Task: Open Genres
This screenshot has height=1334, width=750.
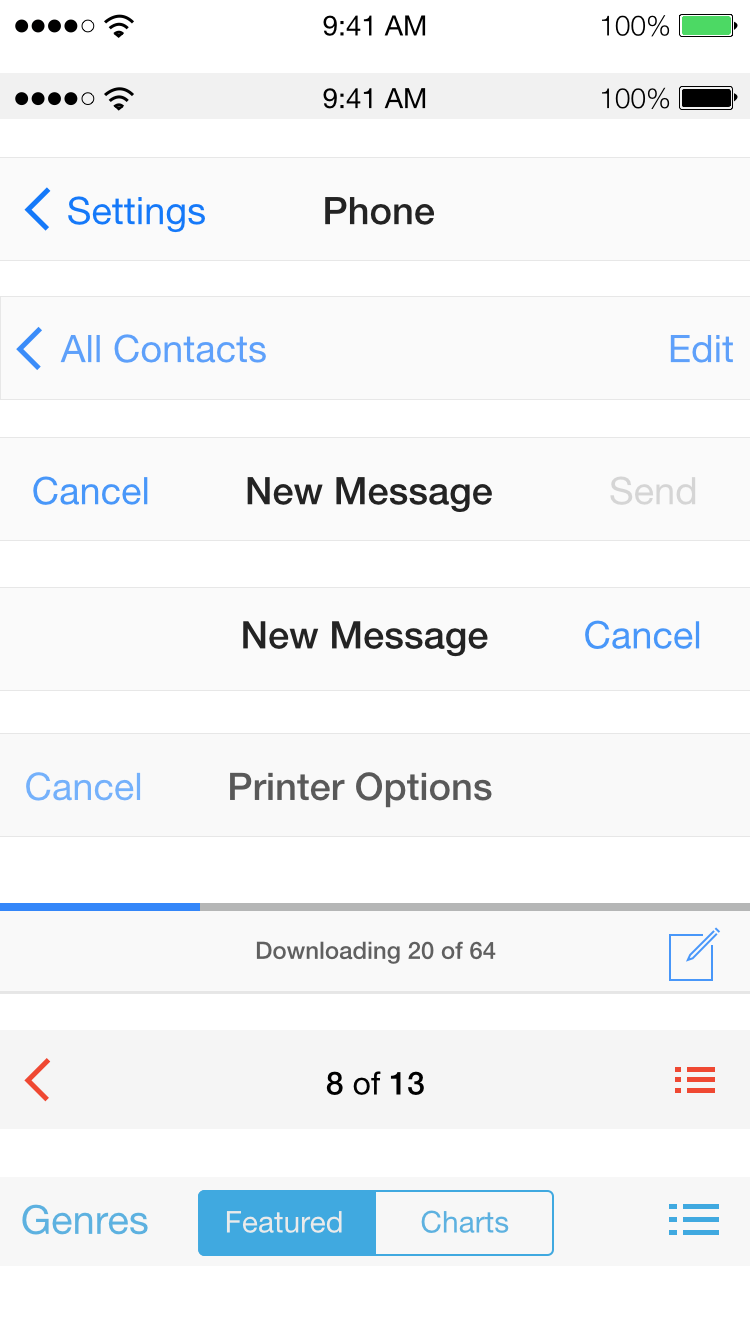Action: coord(85,1221)
